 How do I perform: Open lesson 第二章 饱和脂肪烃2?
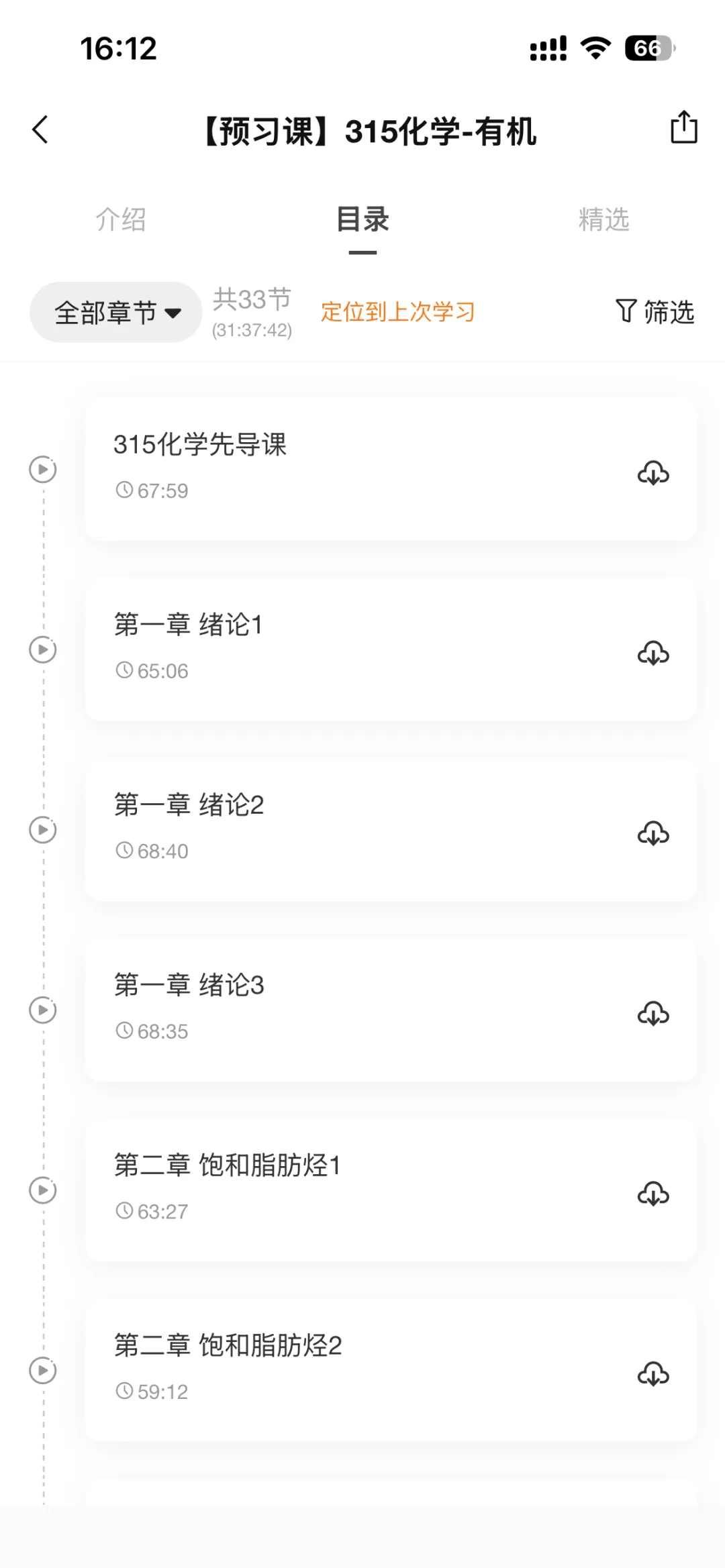[391, 1370]
